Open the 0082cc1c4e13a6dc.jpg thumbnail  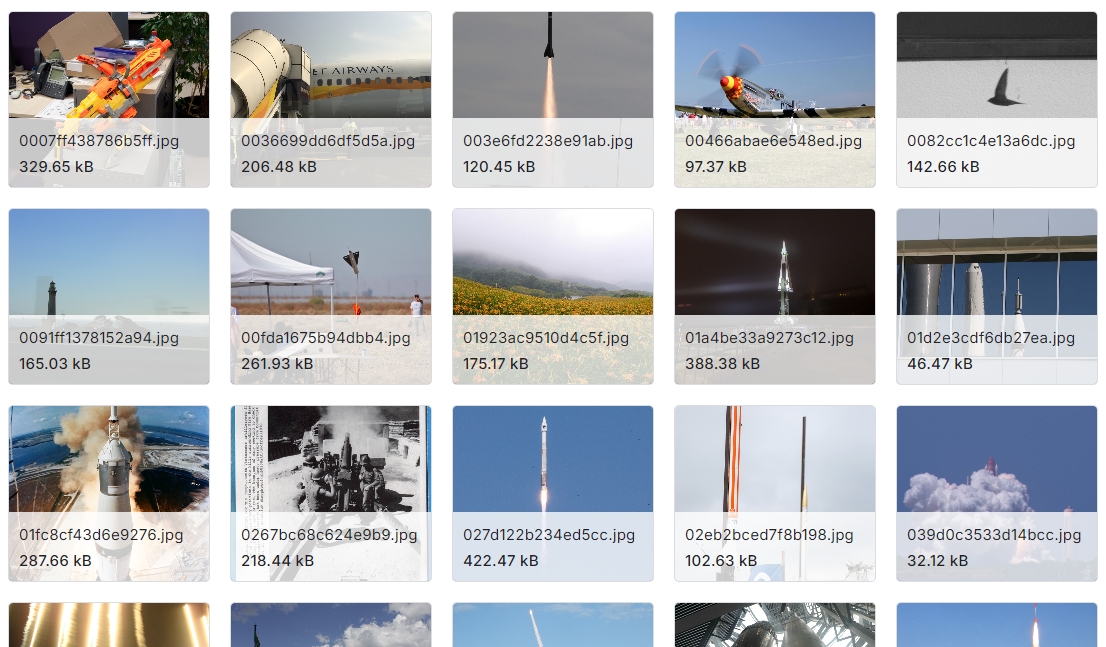(997, 99)
